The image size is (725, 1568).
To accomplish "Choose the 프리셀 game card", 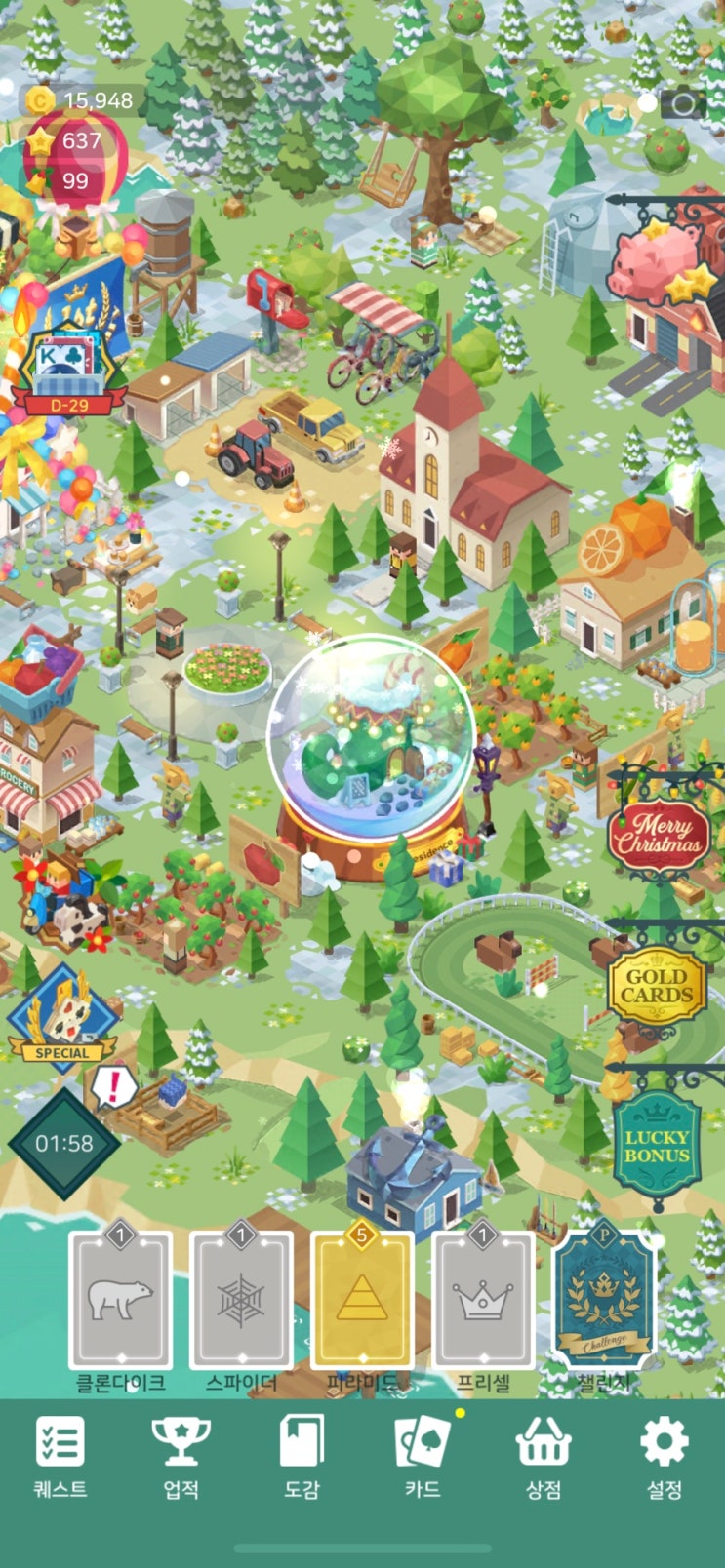I will coord(483,1300).
